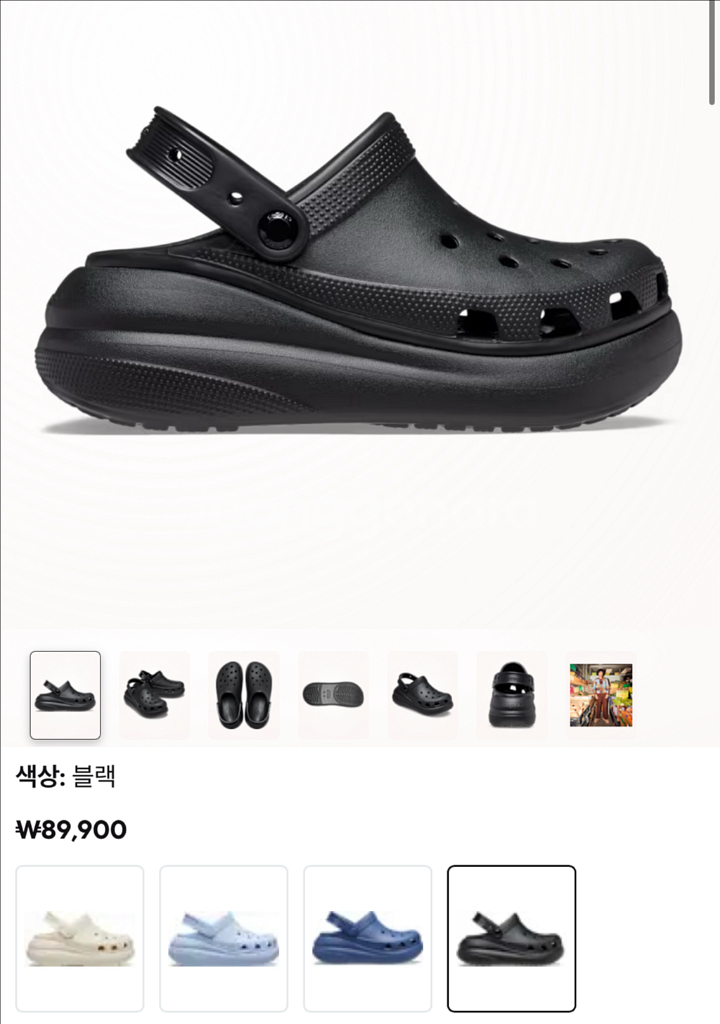The width and height of the screenshot is (720, 1024).
Task: Open the top-down pair view thumbnail
Action: [x=244, y=695]
